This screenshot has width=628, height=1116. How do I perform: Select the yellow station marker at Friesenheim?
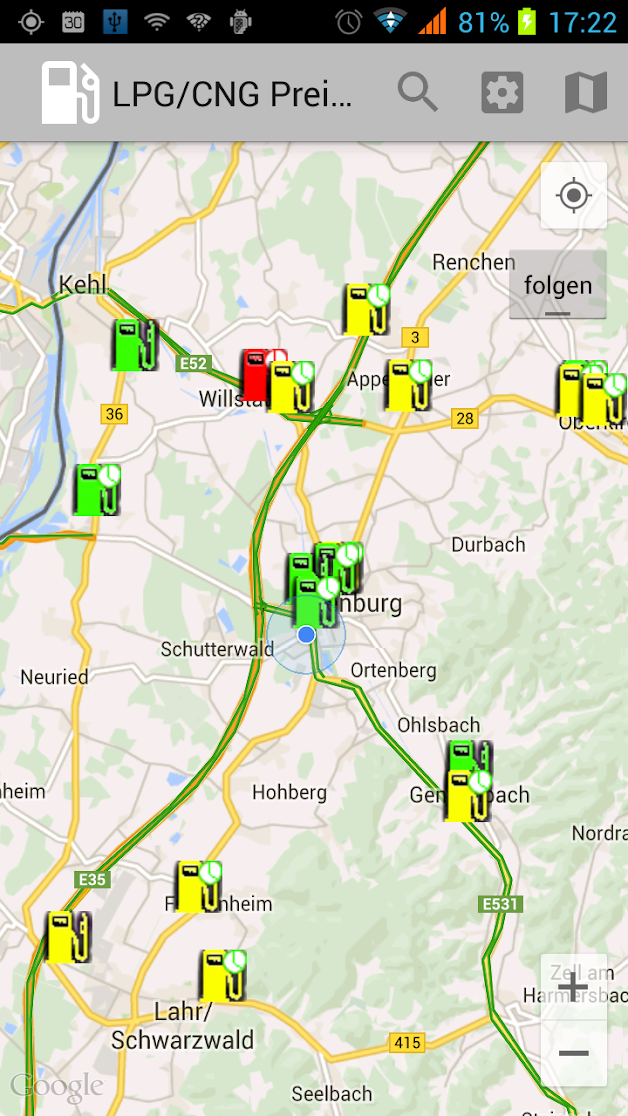tap(198, 886)
